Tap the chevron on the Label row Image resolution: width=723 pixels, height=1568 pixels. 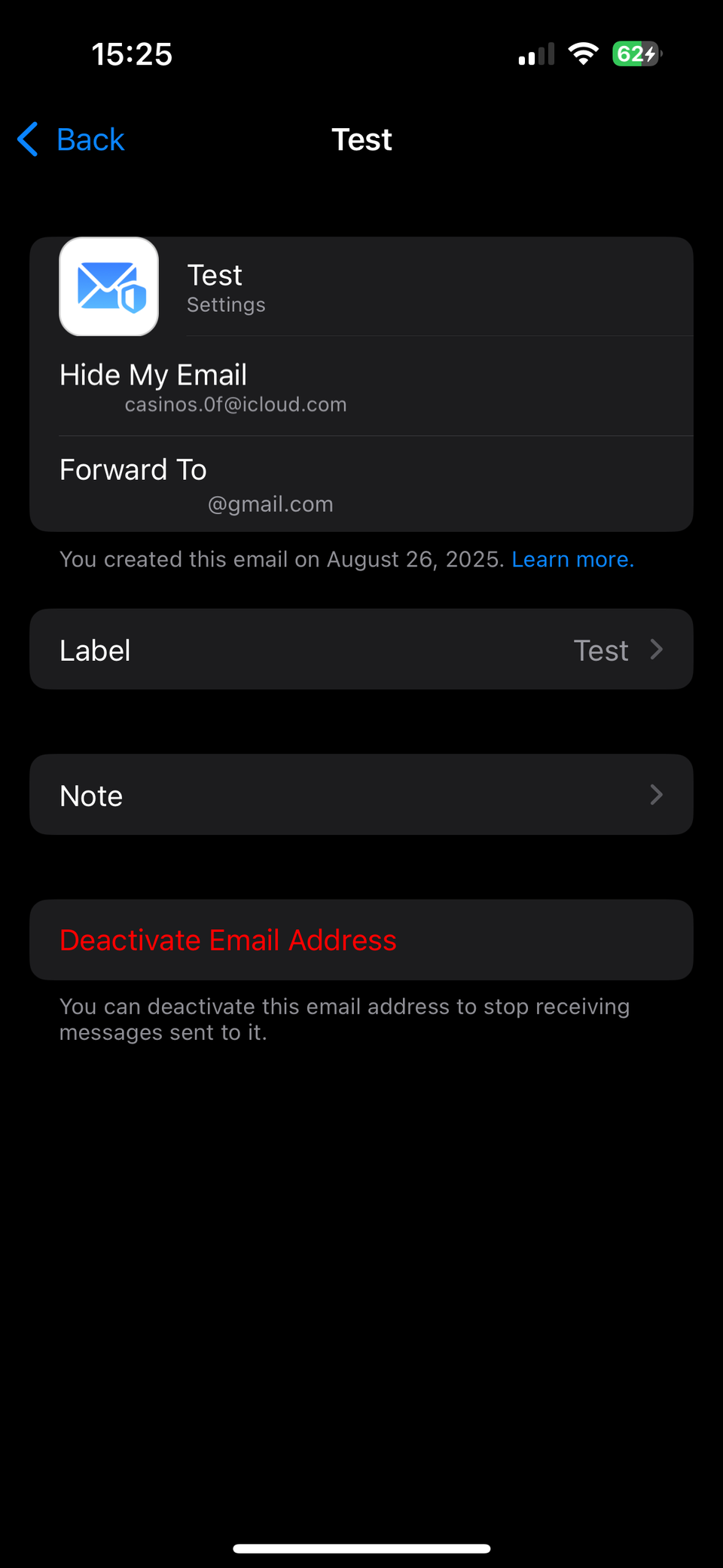tap(657, 649)
